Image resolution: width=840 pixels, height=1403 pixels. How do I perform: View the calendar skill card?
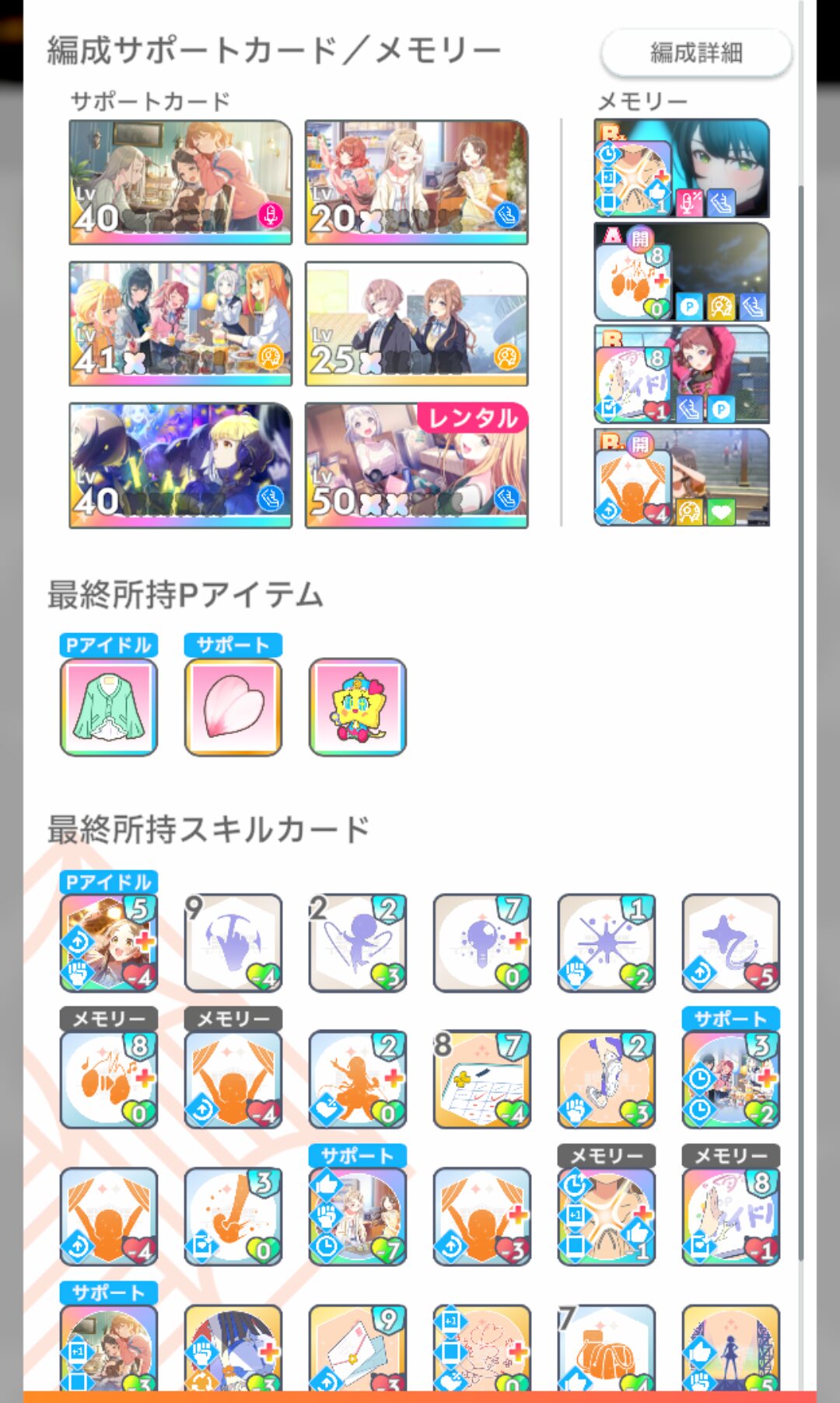coord(482,1079)
